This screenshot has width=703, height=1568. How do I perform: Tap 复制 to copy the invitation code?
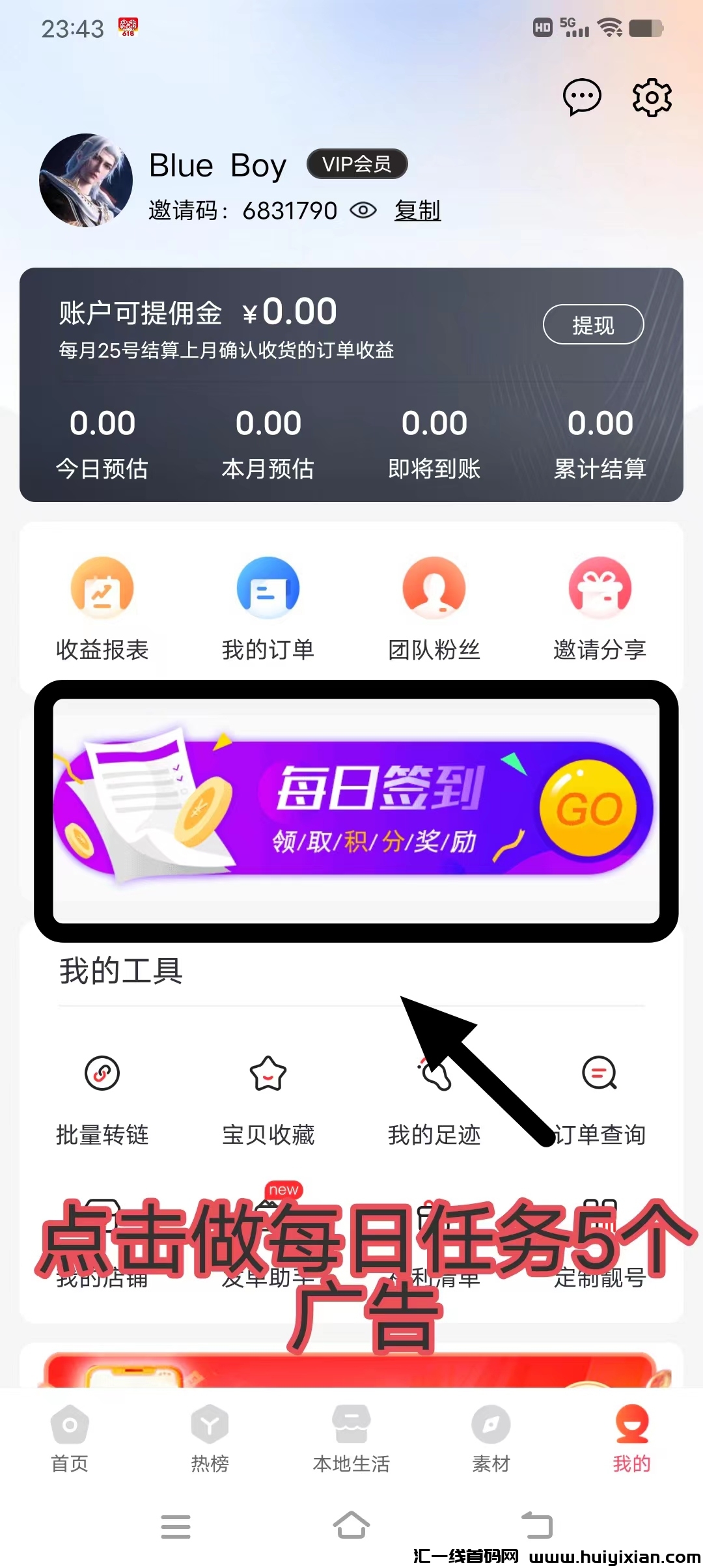[x=417, y=210]
